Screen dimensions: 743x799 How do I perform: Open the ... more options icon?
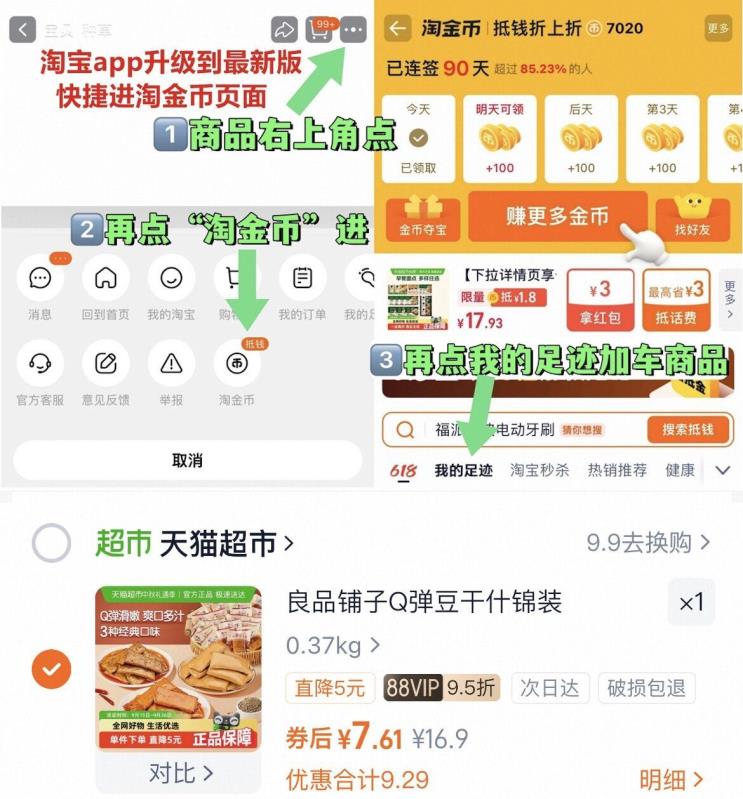[x=355, y=29]
